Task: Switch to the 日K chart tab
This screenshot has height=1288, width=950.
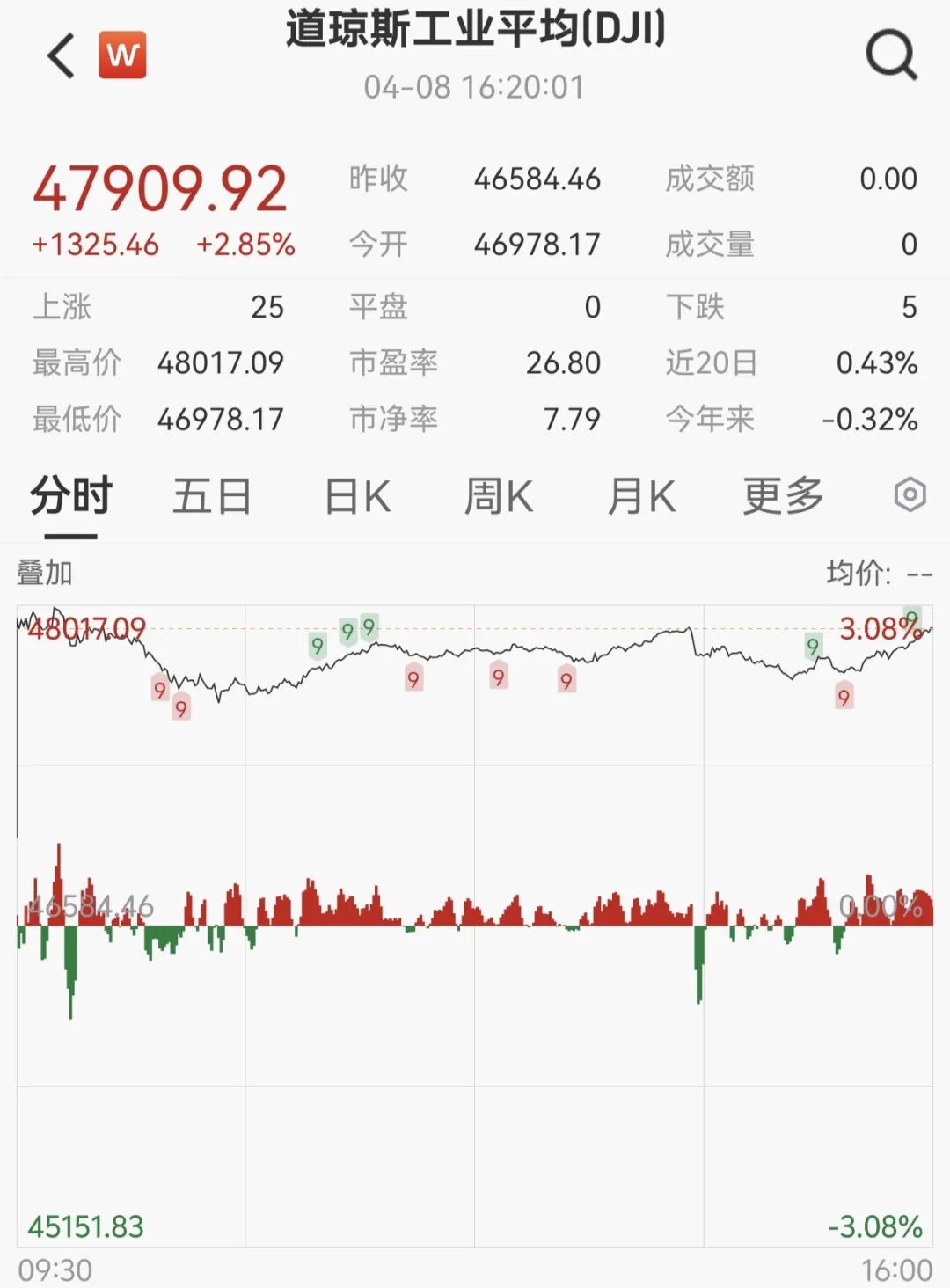Action: point(357,496)
